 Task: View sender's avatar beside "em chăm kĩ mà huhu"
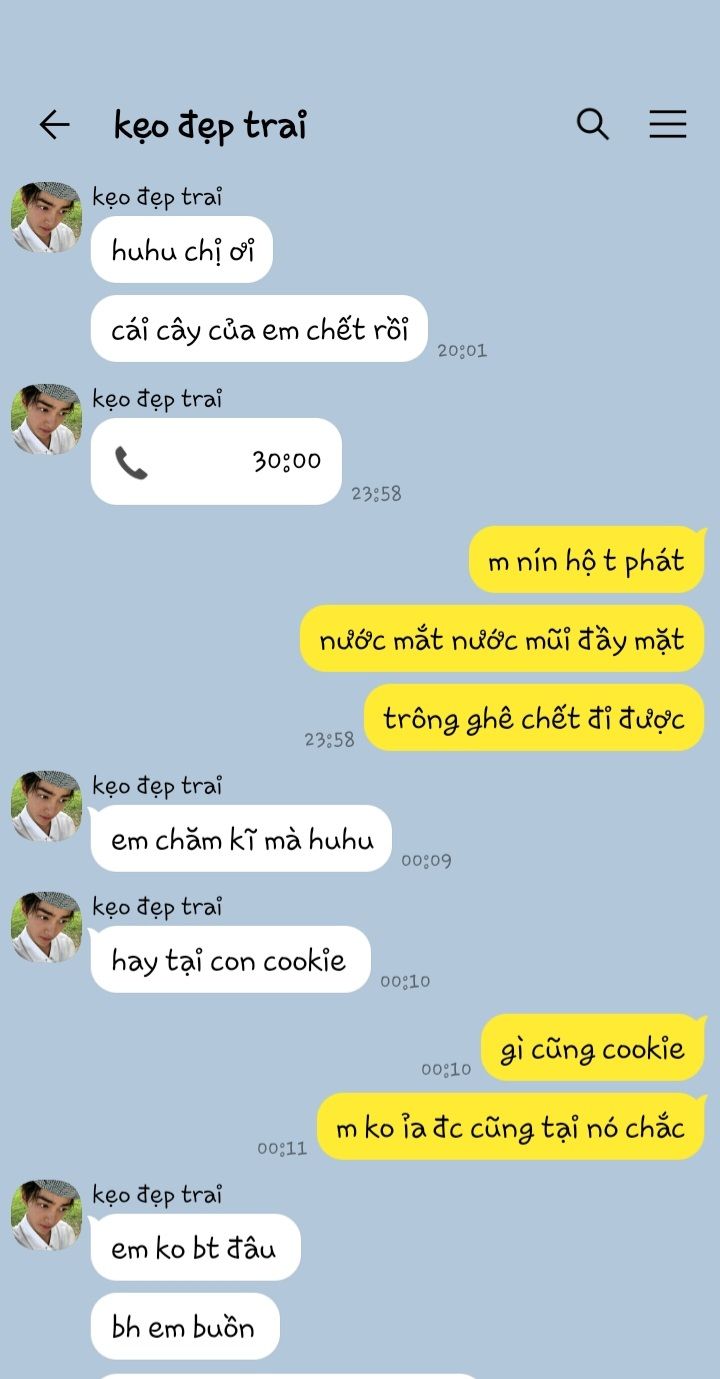(46, 806)
